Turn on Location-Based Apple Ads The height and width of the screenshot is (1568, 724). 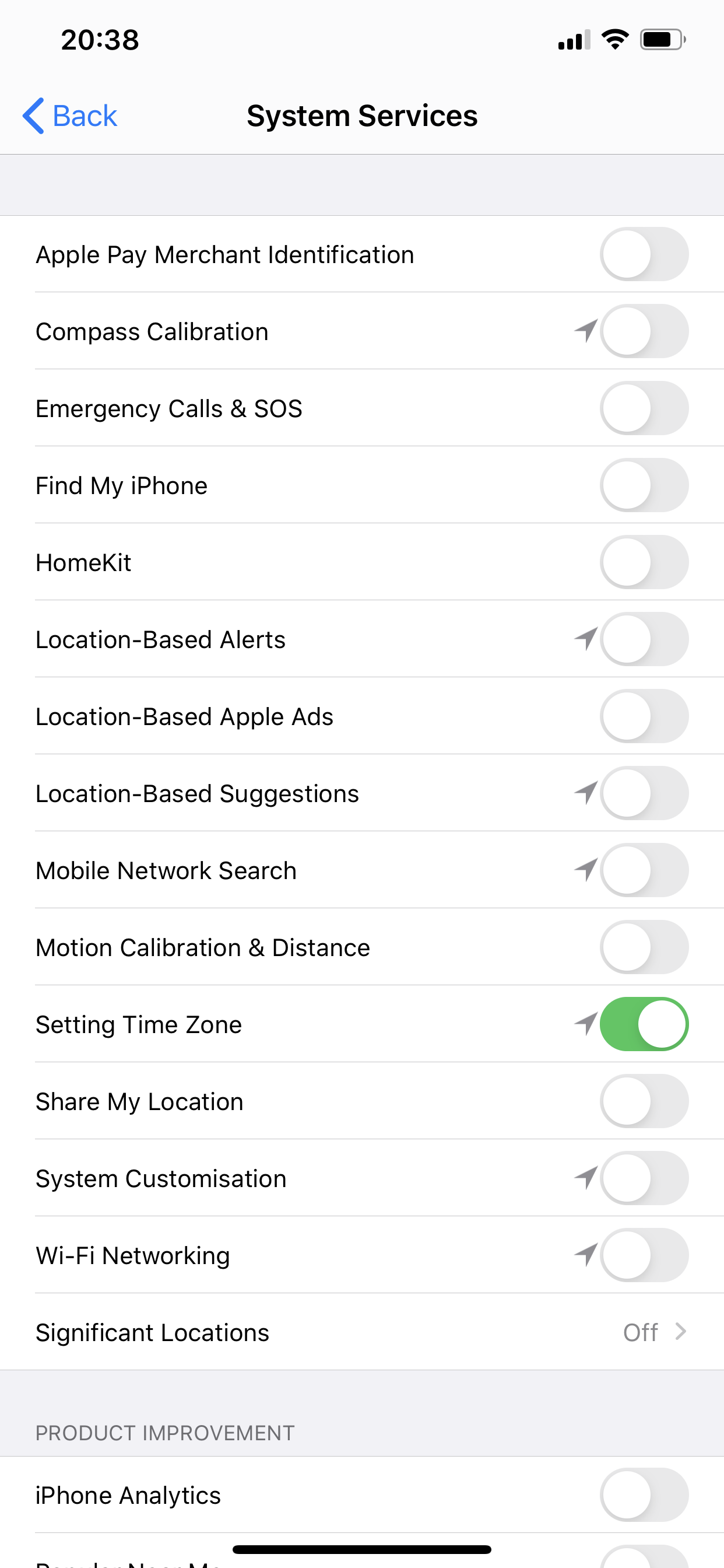coord(644,716)
